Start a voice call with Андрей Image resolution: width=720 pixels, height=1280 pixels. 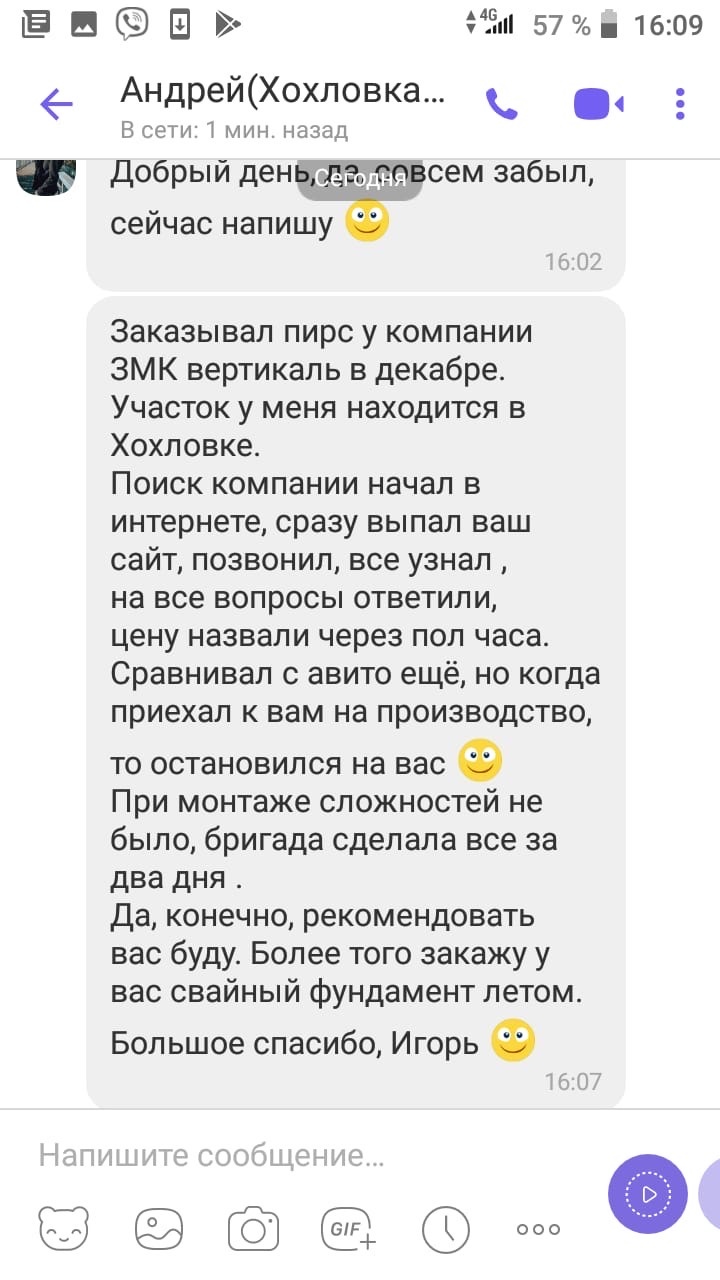tap(500, 104)
